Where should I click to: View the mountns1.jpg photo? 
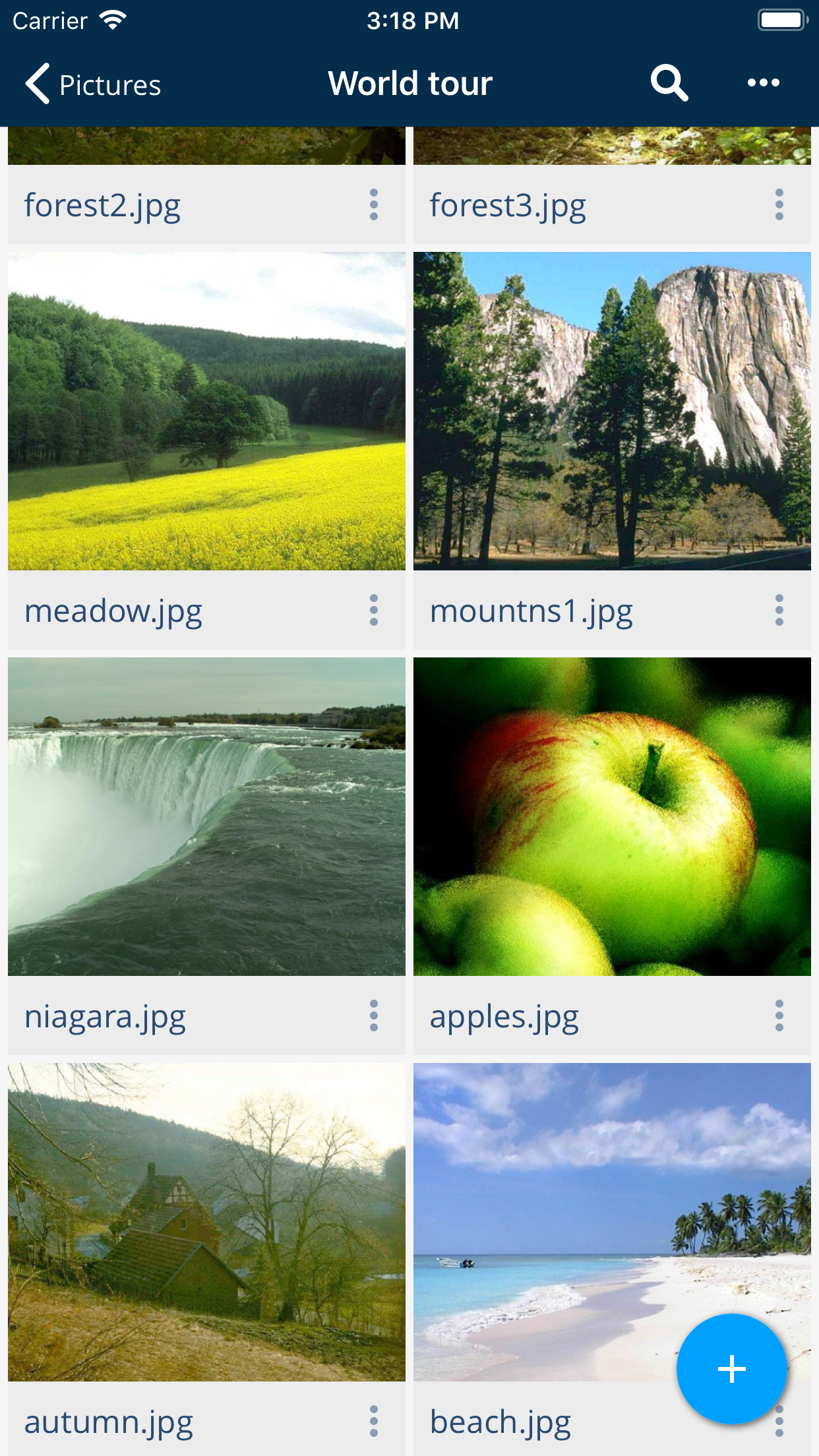(612, 411)
